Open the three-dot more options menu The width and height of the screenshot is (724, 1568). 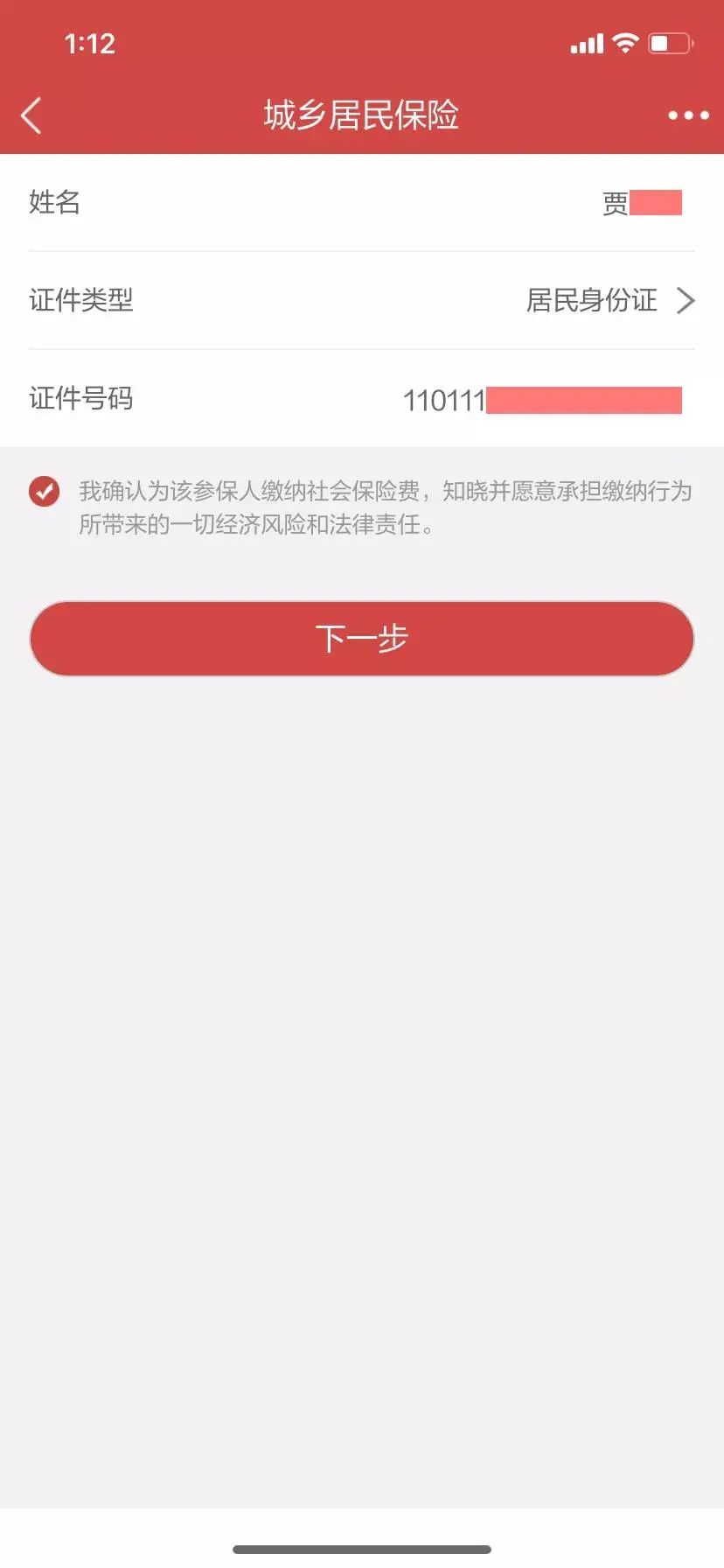click(688, 115)
